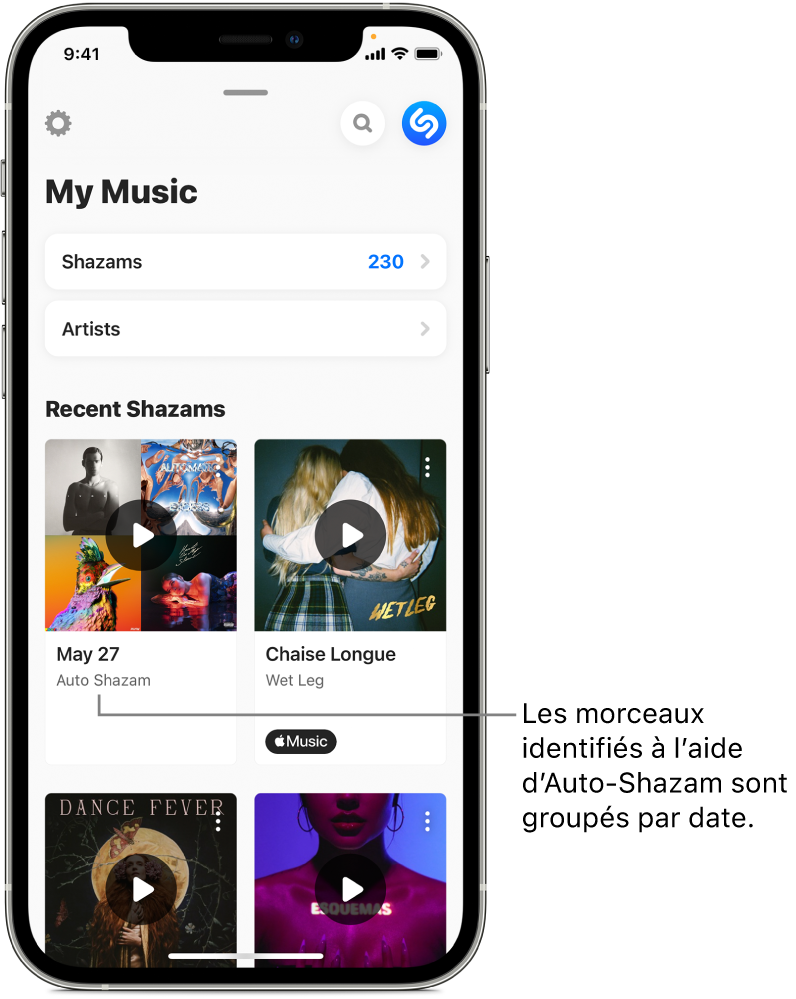Play Chaise Longue by Wet Leg
This screenshot has height=999, width=796.
pyautogui.click(x=350, y=535)
